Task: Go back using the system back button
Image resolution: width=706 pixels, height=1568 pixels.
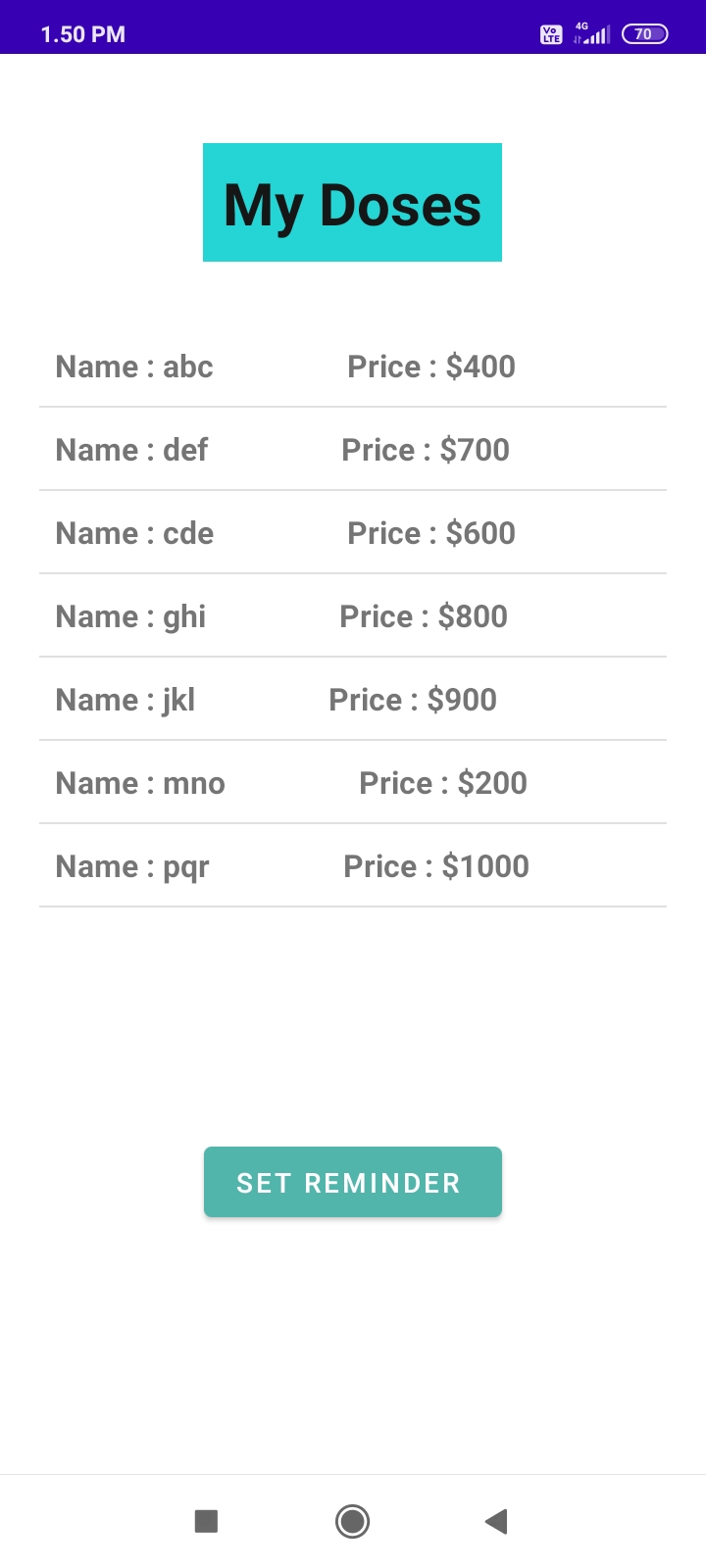Action: [x=496, y=1521]
